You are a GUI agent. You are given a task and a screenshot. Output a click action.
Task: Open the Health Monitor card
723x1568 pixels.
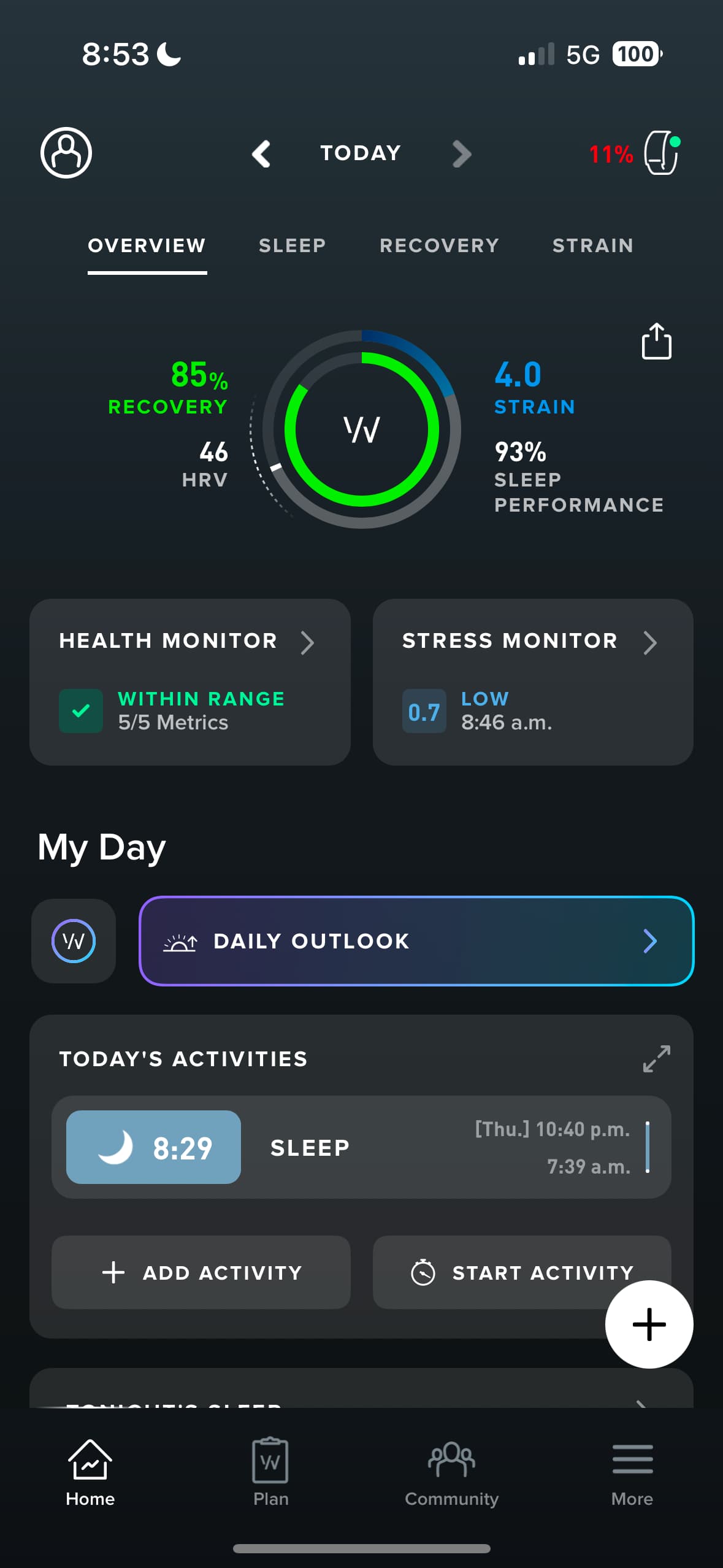[x=190, y=682]
